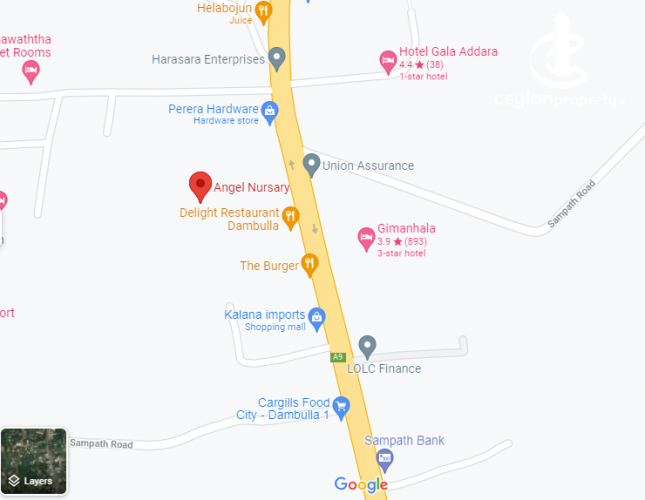
Task: Open Hotel Gala Addara place marker
Action: click(x=387, y=62)
